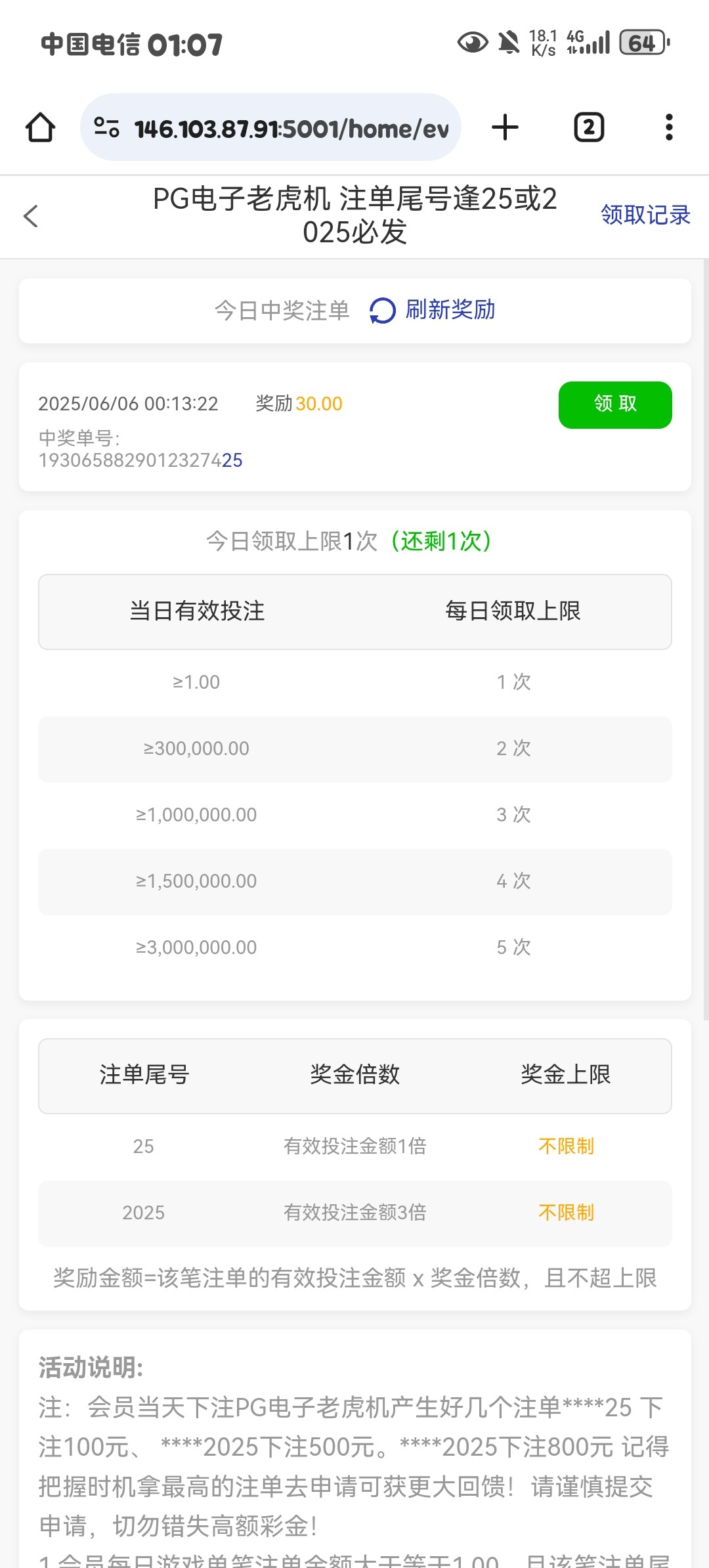709x1568 pixels.
Task: Go back using the page's back arrow
Action: coord(31,216)
